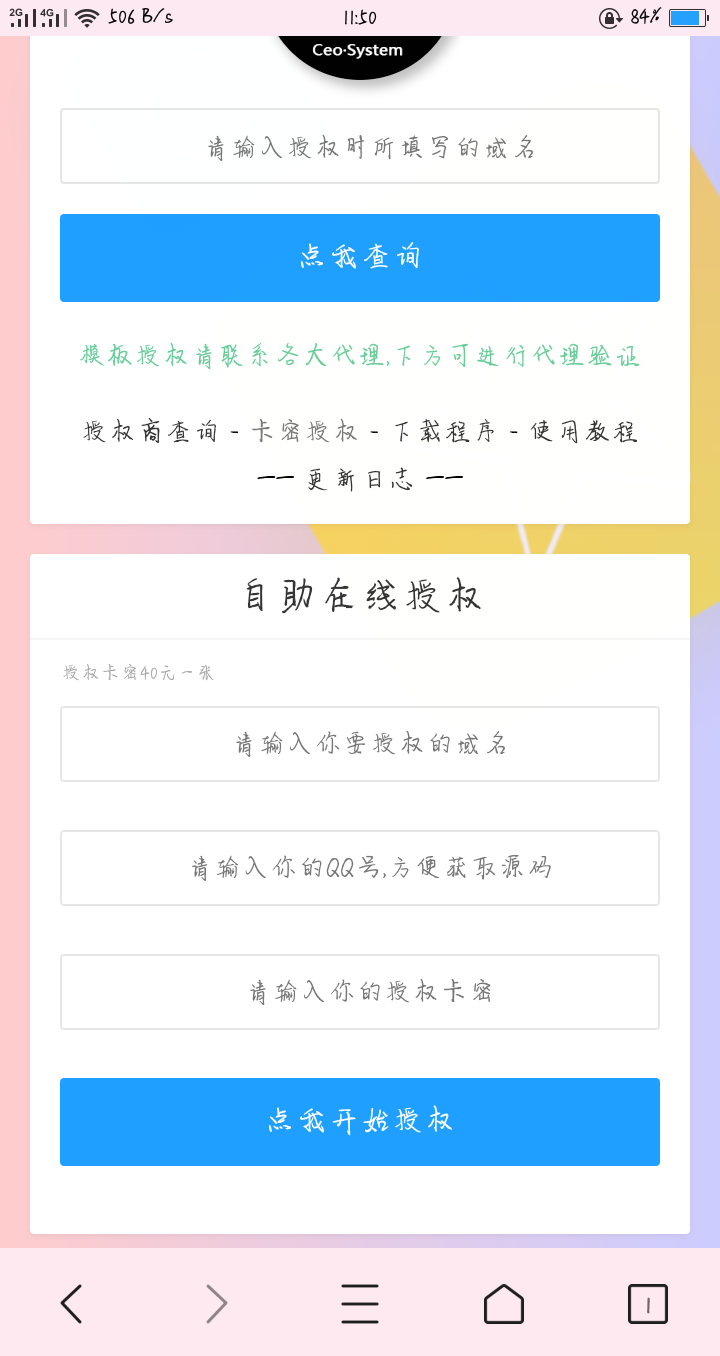Tap the 点我开始授权 button
The image size is (720, 1356).
[360, 1122]
